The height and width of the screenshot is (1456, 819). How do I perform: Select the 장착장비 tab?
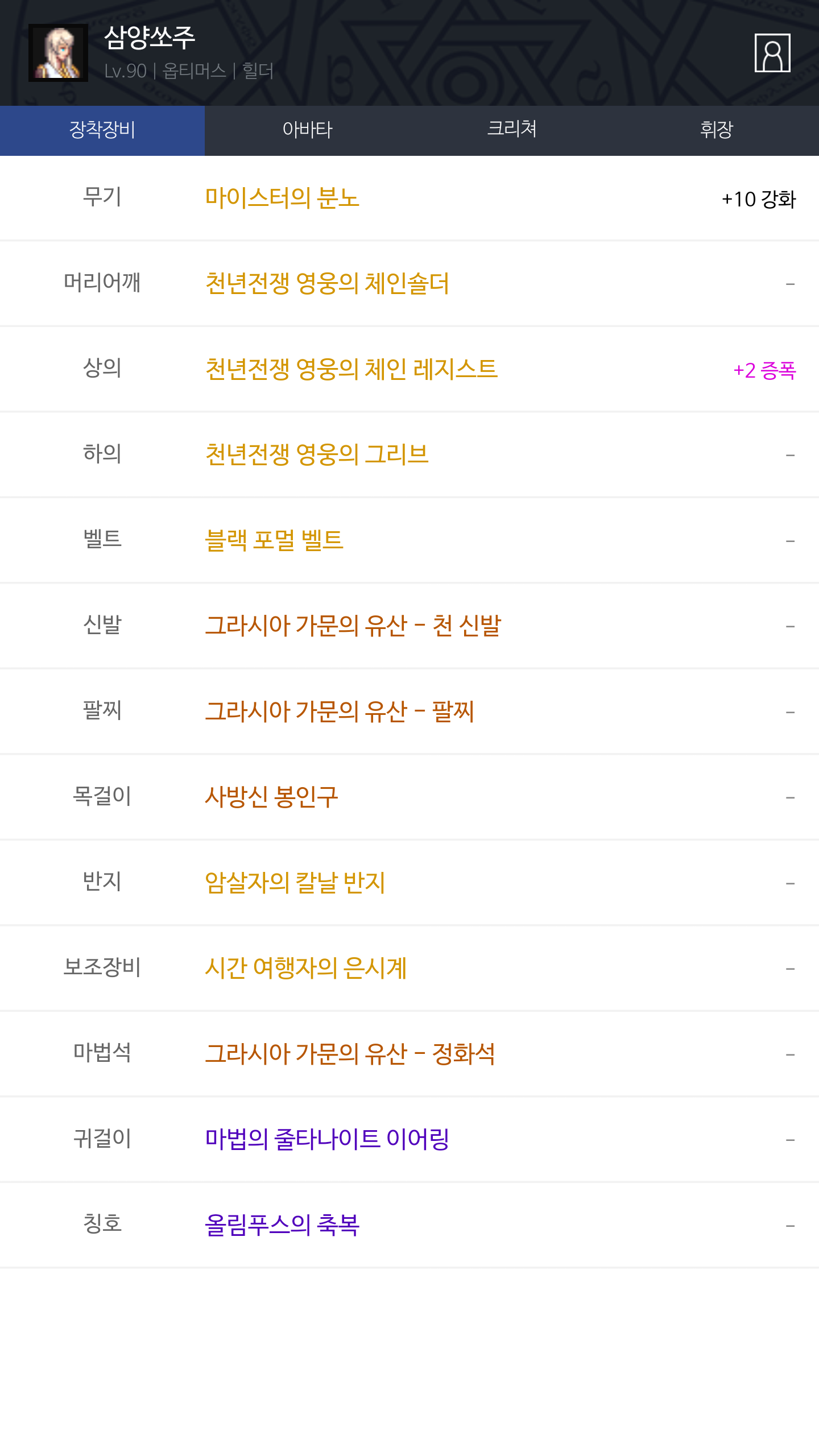click(x=102, y=130)
